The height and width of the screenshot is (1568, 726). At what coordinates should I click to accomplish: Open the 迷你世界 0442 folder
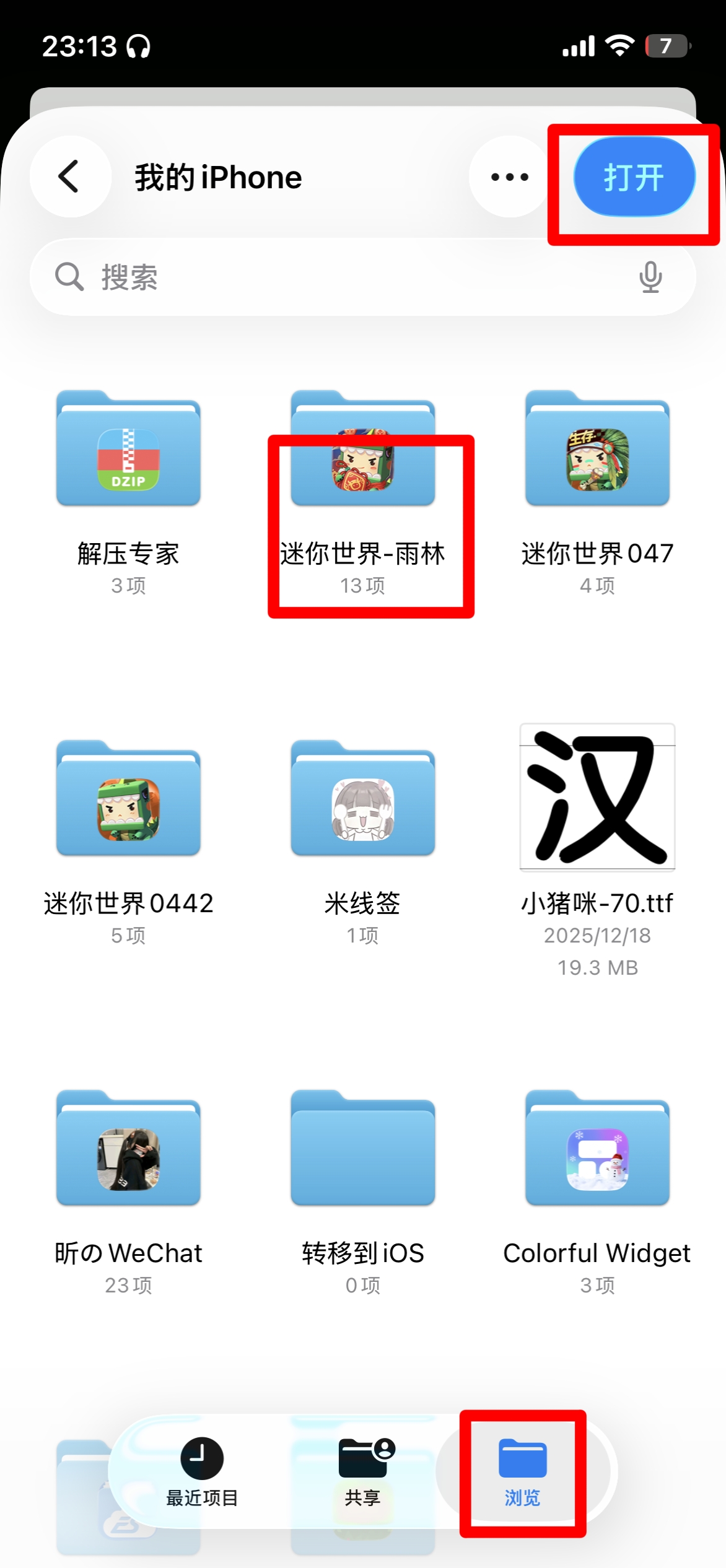pyautogui.click(x=128, y=800)
